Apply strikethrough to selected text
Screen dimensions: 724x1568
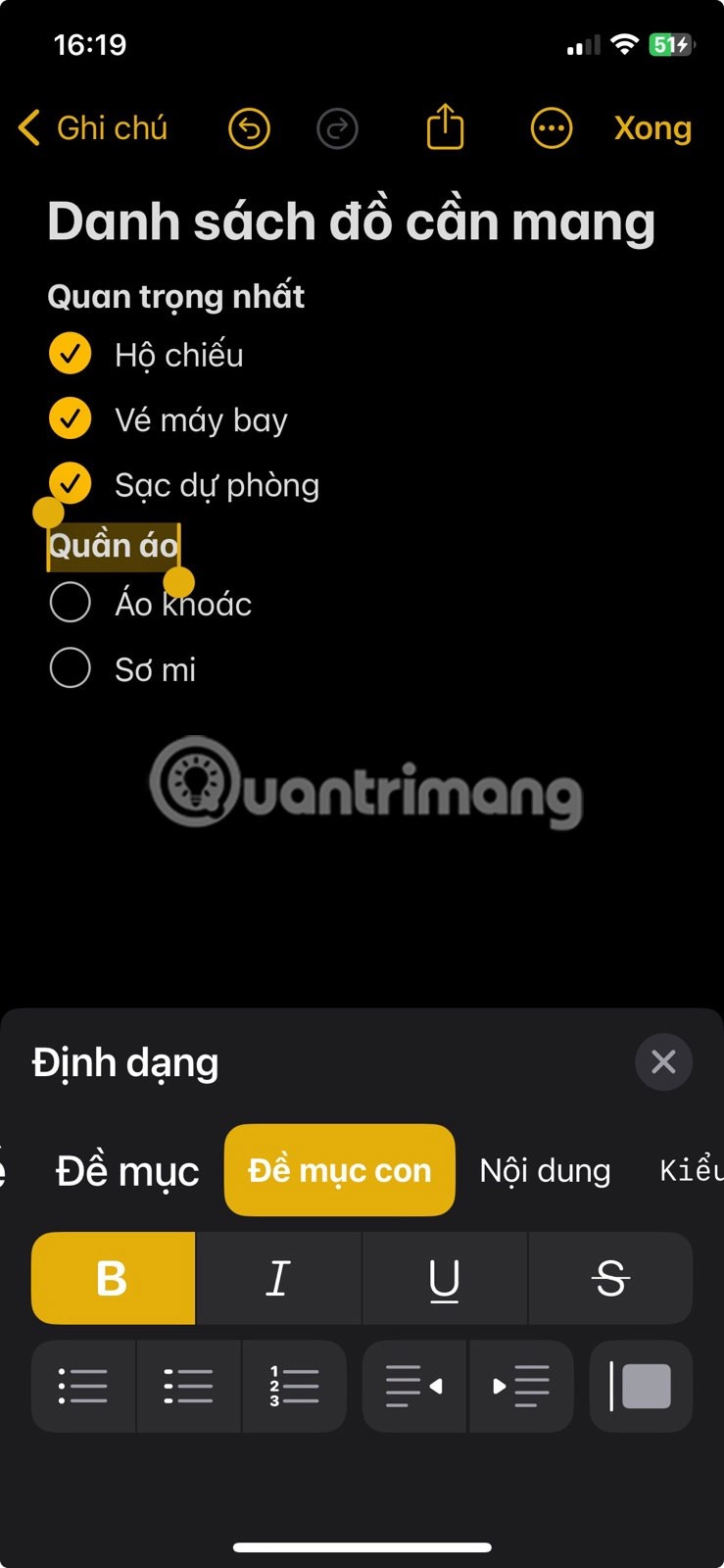tap(610, 1278)
